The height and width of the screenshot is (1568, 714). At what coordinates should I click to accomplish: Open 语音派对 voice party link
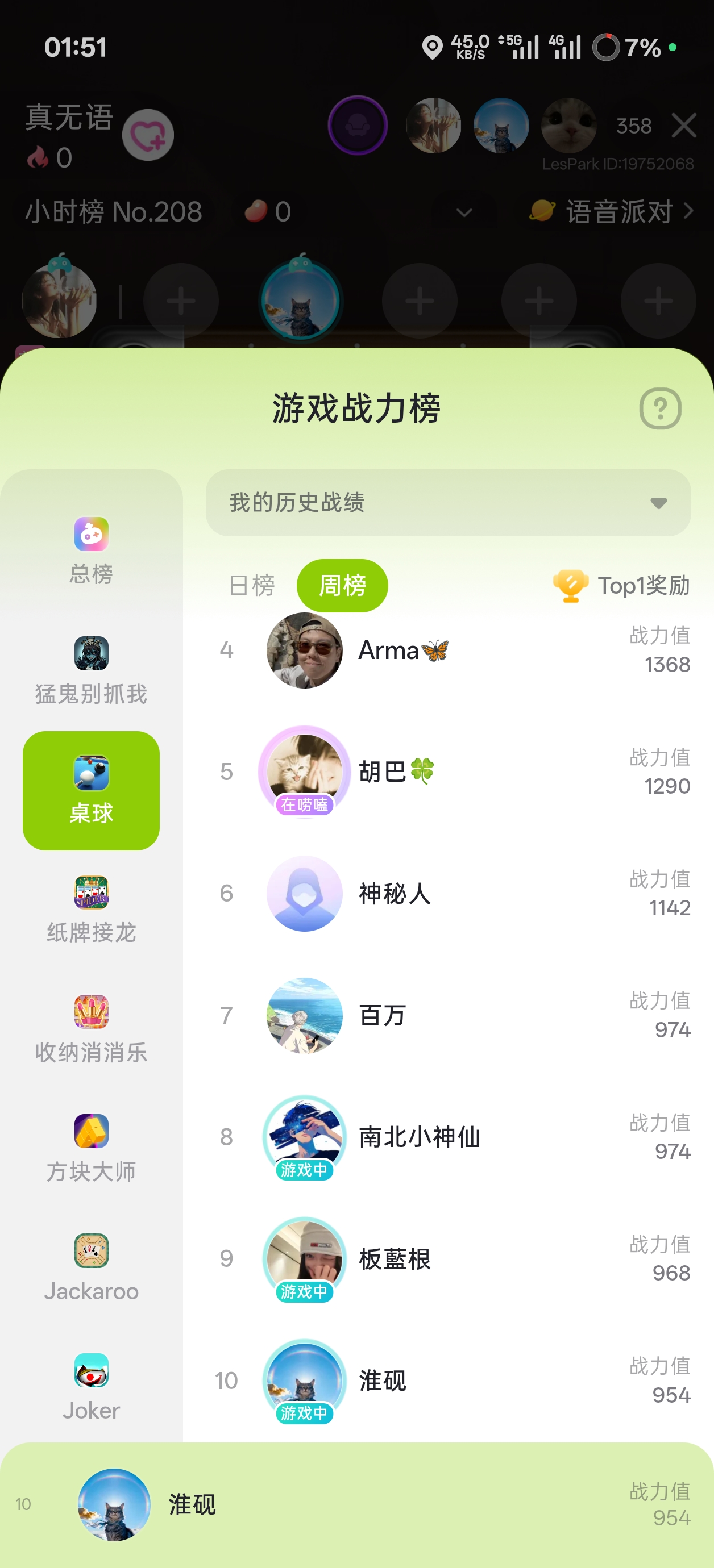pyautogui.click(x=611, y=211)
